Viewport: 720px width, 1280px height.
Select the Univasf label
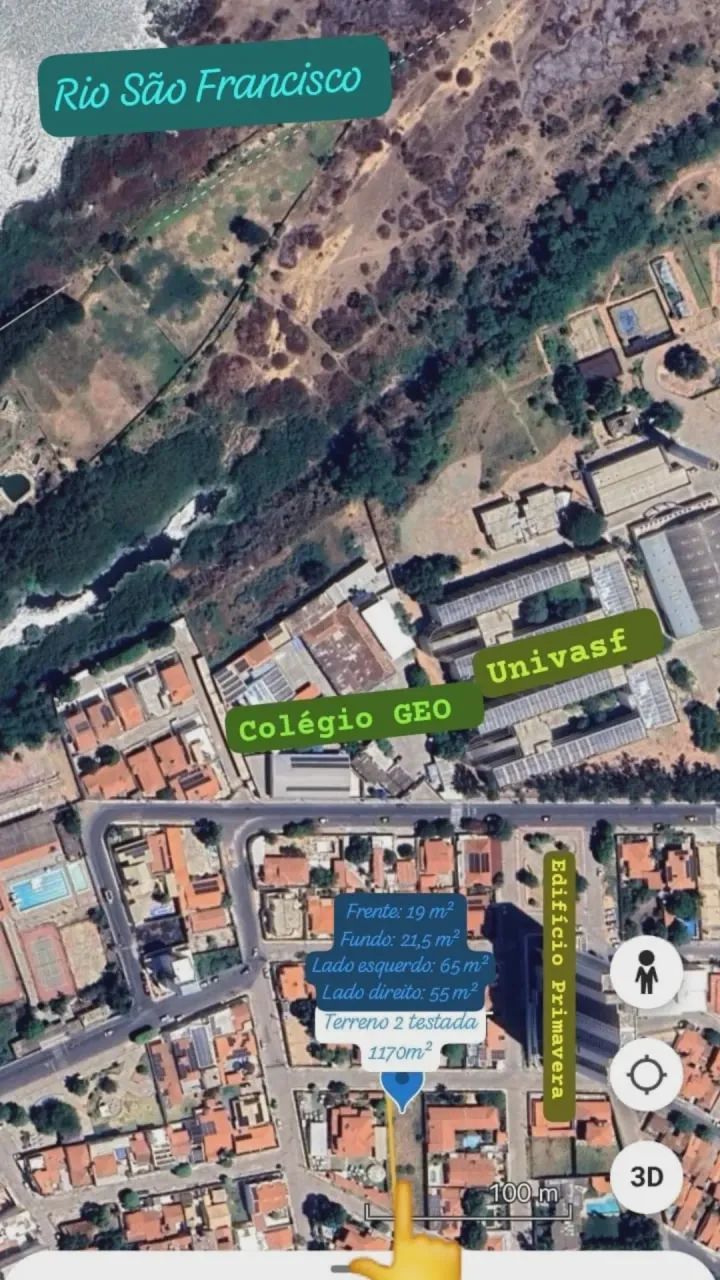(558, 660)
